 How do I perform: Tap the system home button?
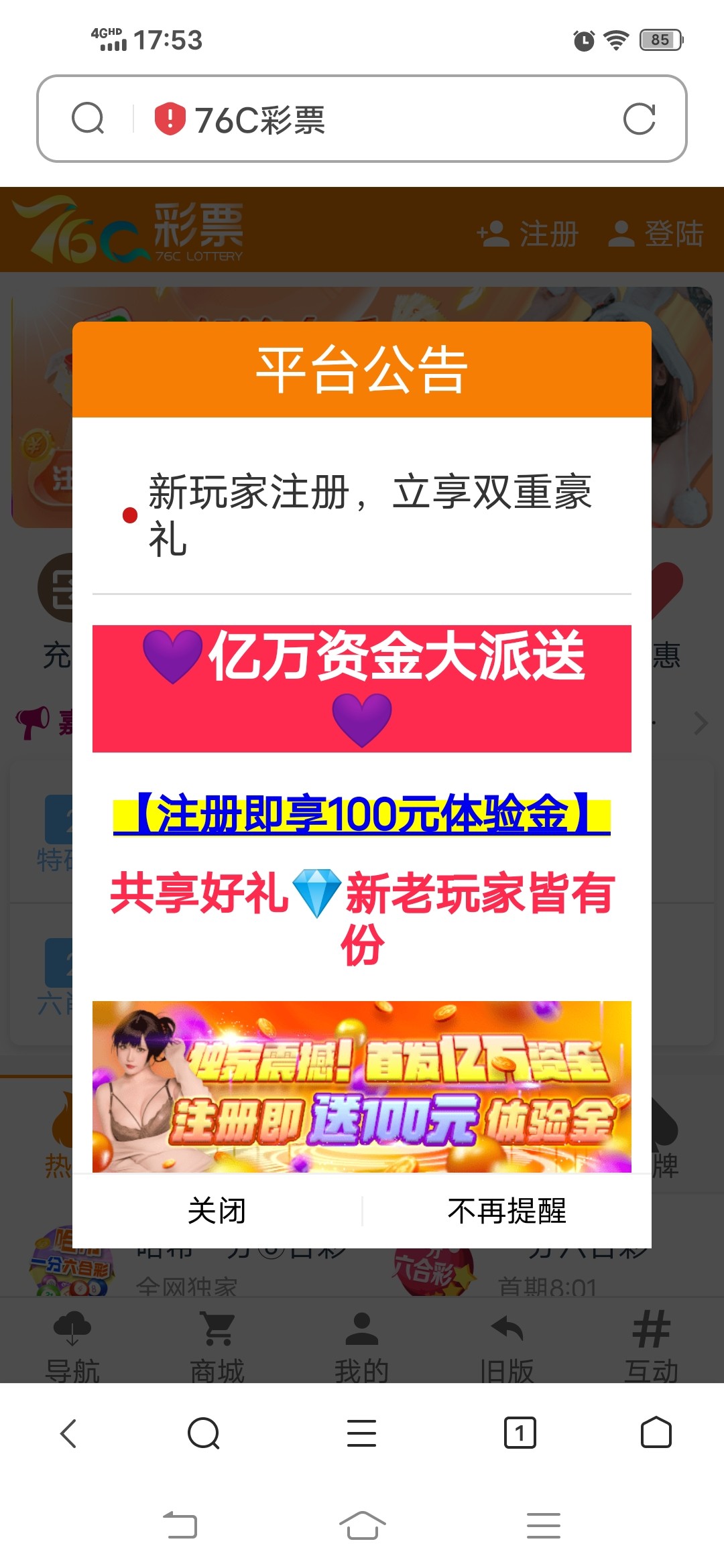point(362,1525)
